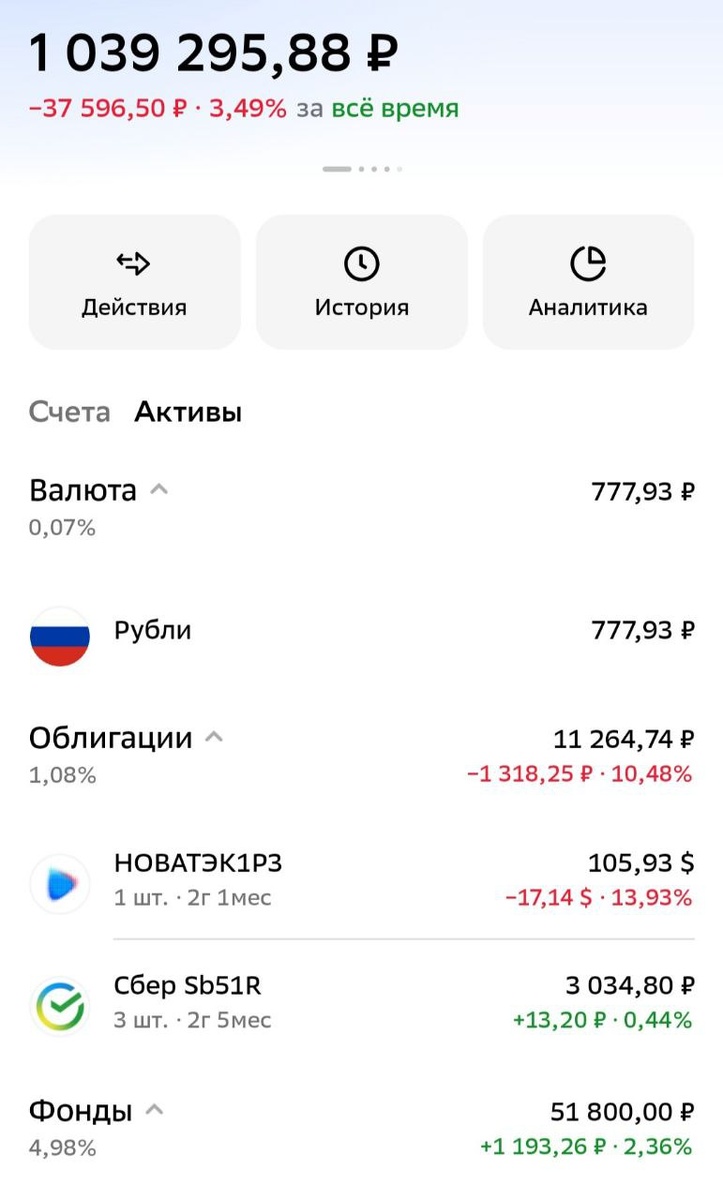Tap the total balance 1 039 295,88 ₽

click(213, 53)
